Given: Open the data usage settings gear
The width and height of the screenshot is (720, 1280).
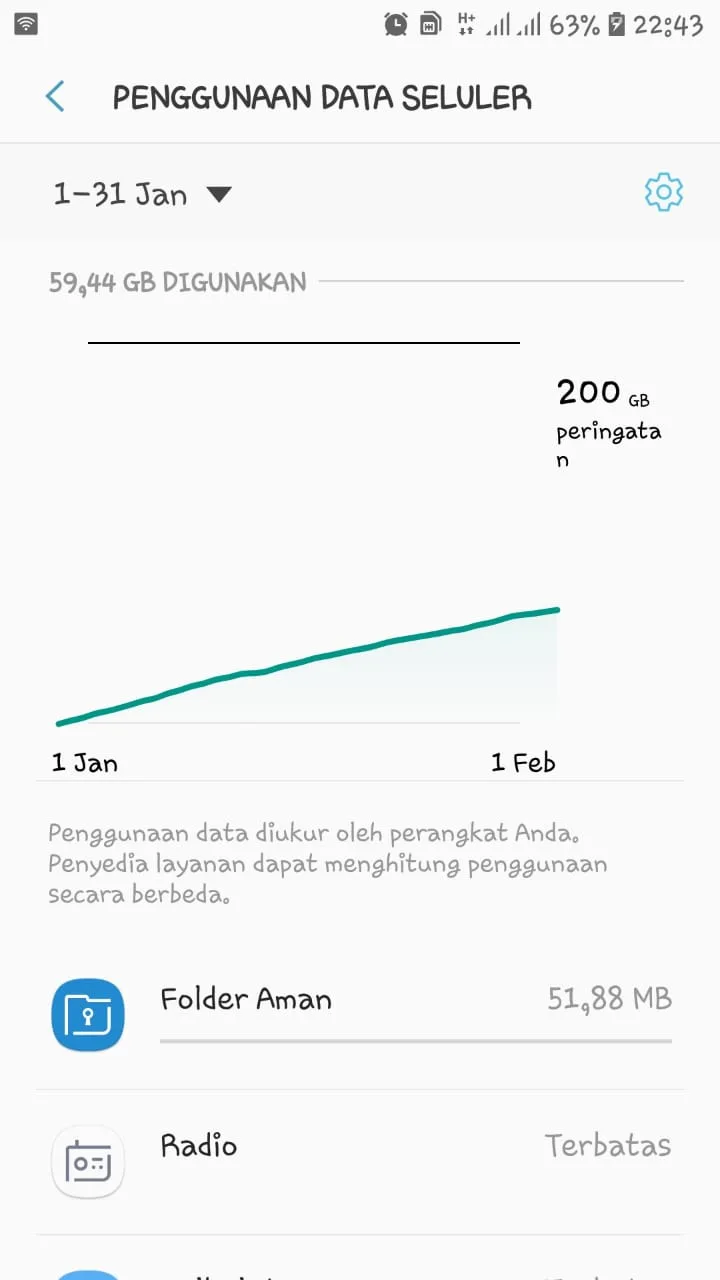Looking at the screenshot, I should [x=663, y=192].
